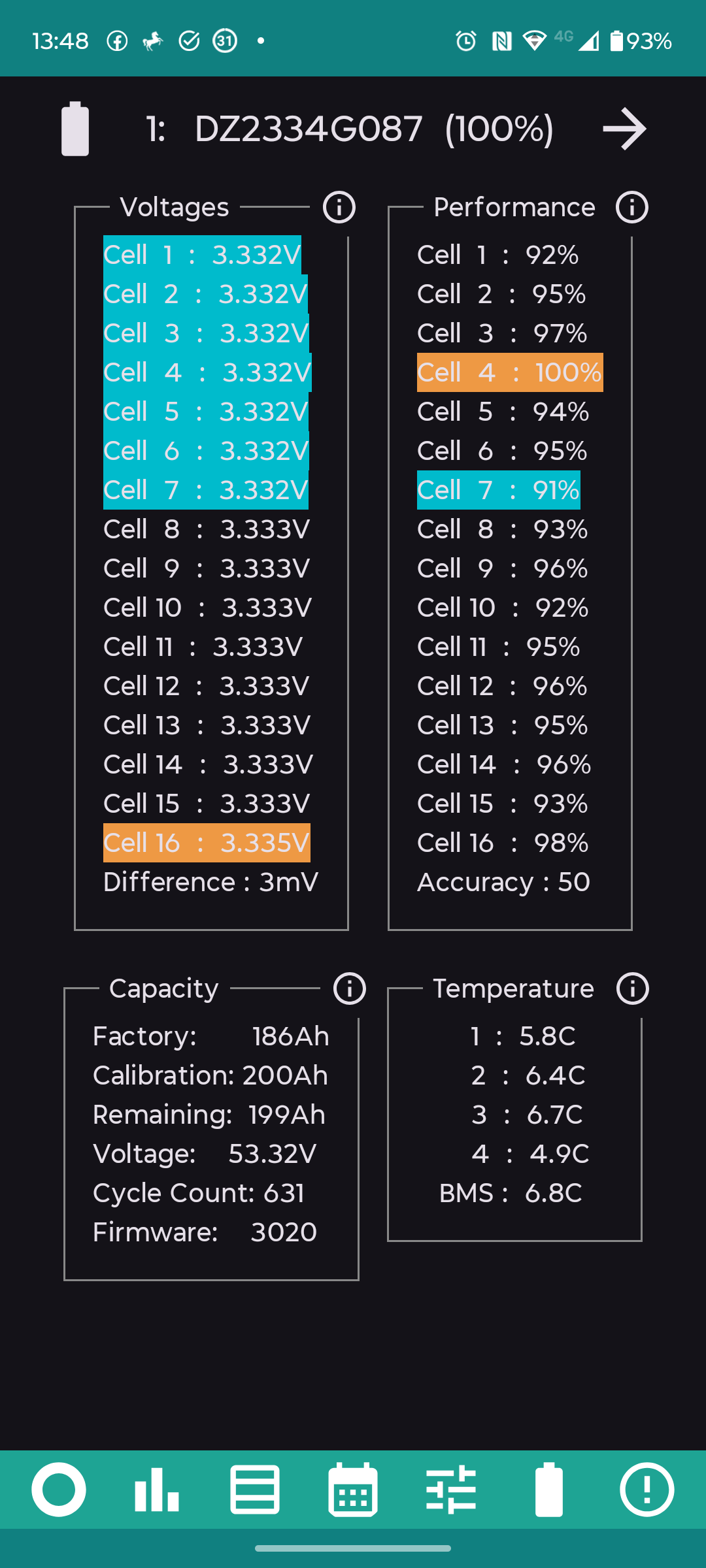Open the exclamation alerts tab
This screenshot has width=706, height=1568.
647,1490
